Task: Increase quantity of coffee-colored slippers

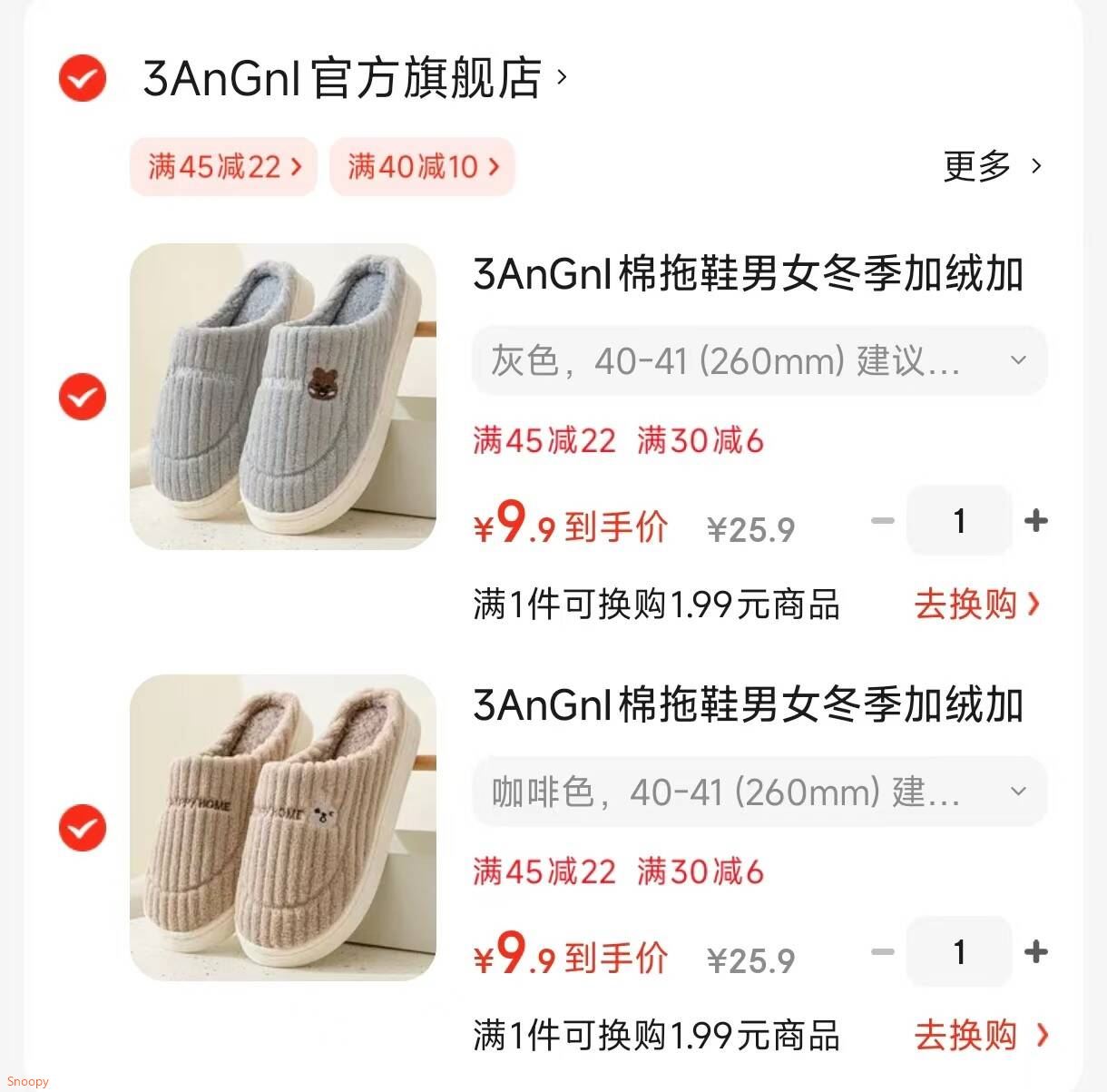Action: (x=1035, y=952)
